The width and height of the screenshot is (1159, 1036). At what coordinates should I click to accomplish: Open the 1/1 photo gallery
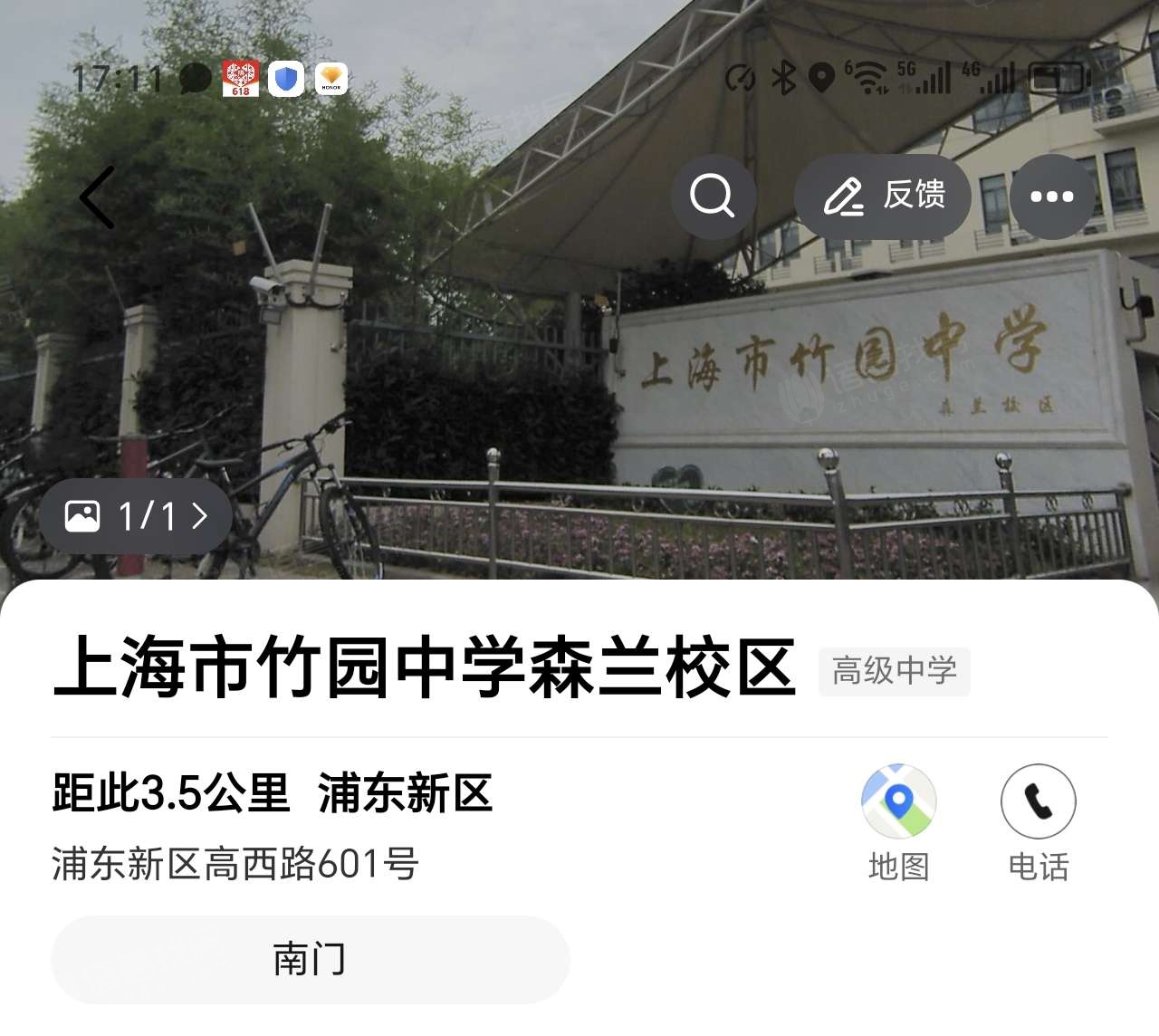click(x=136, y=516)
